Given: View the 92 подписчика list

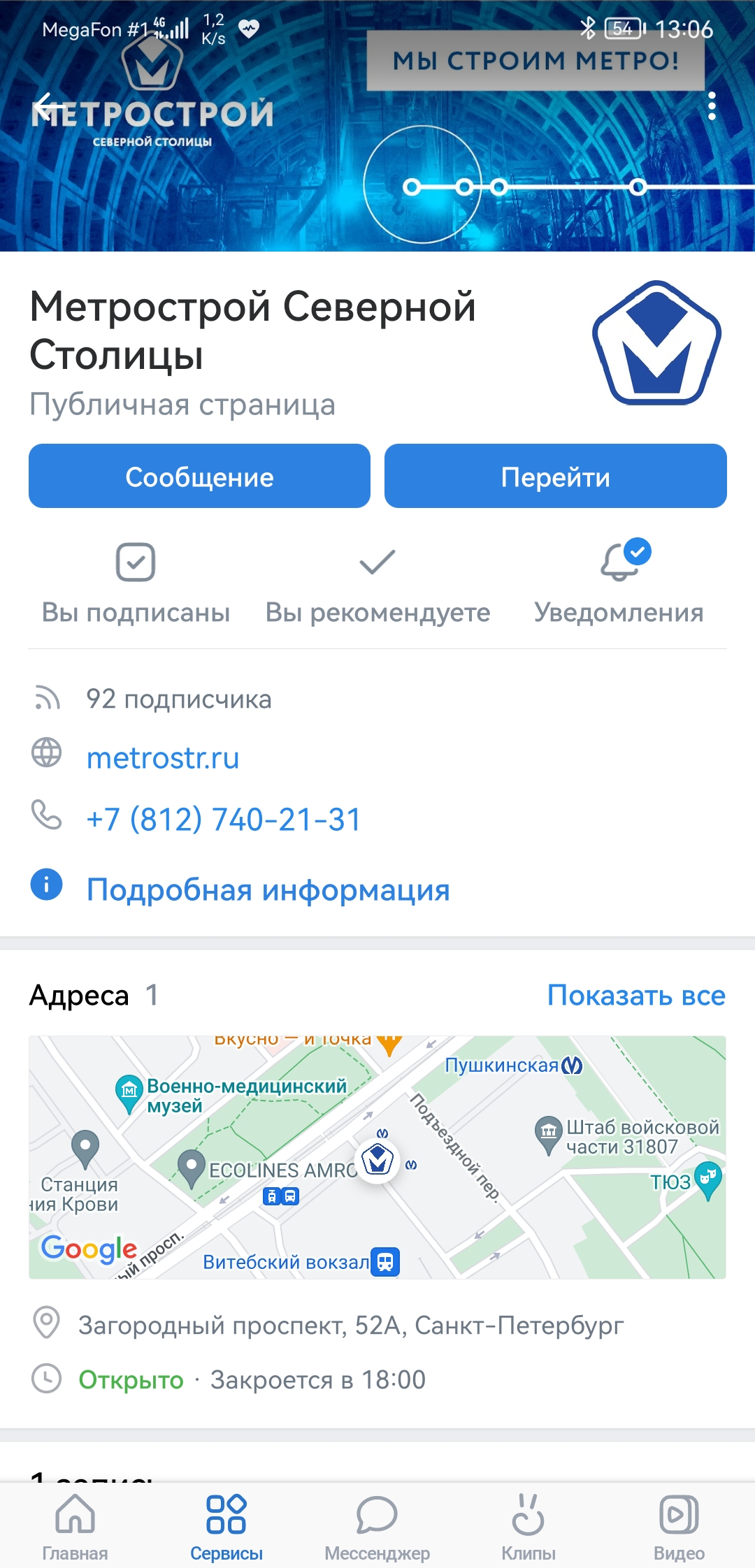Looking at the screenshot, I should tap(178, 699).
